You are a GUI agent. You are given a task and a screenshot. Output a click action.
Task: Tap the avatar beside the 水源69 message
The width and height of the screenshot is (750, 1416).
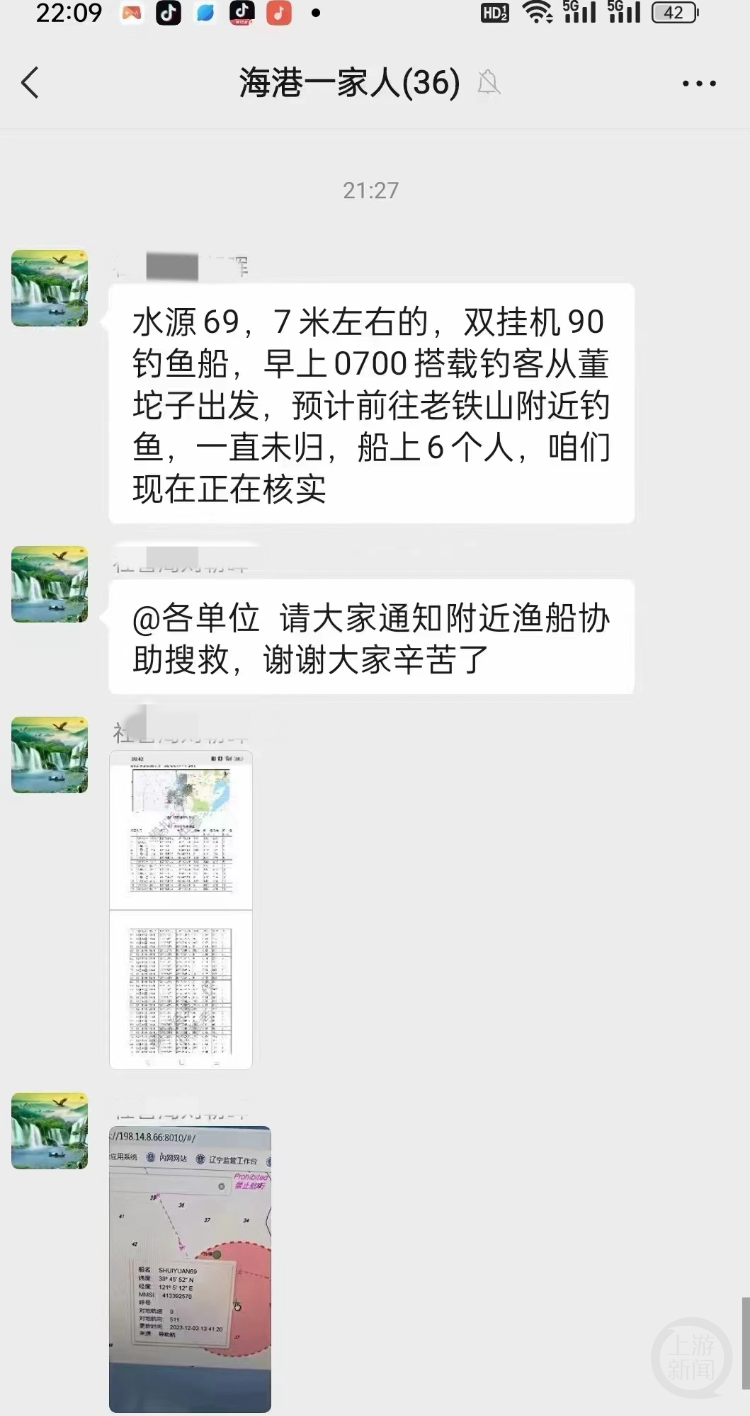point(50,288)
